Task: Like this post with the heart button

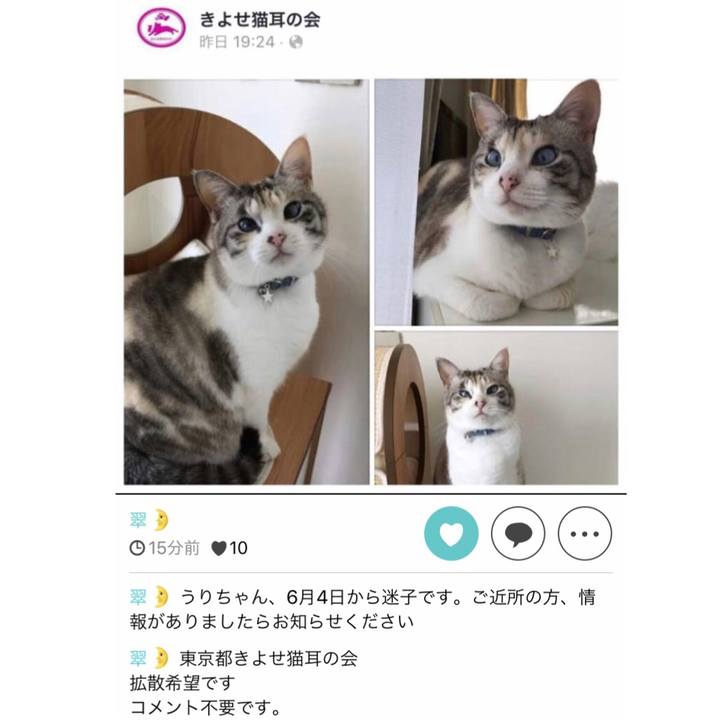Action: click(x=451, y=533)
